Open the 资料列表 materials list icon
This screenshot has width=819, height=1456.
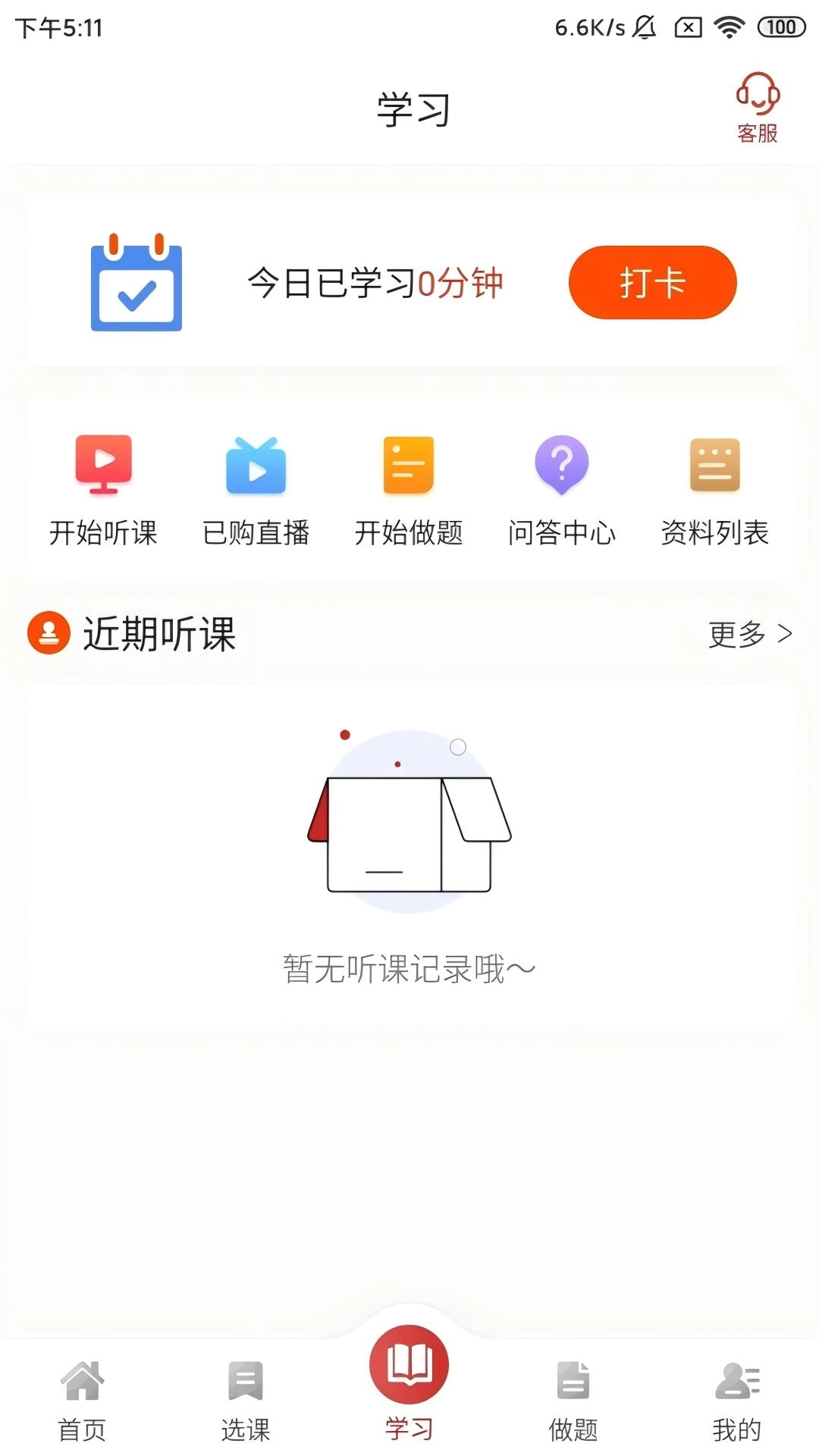click(714, 465)
